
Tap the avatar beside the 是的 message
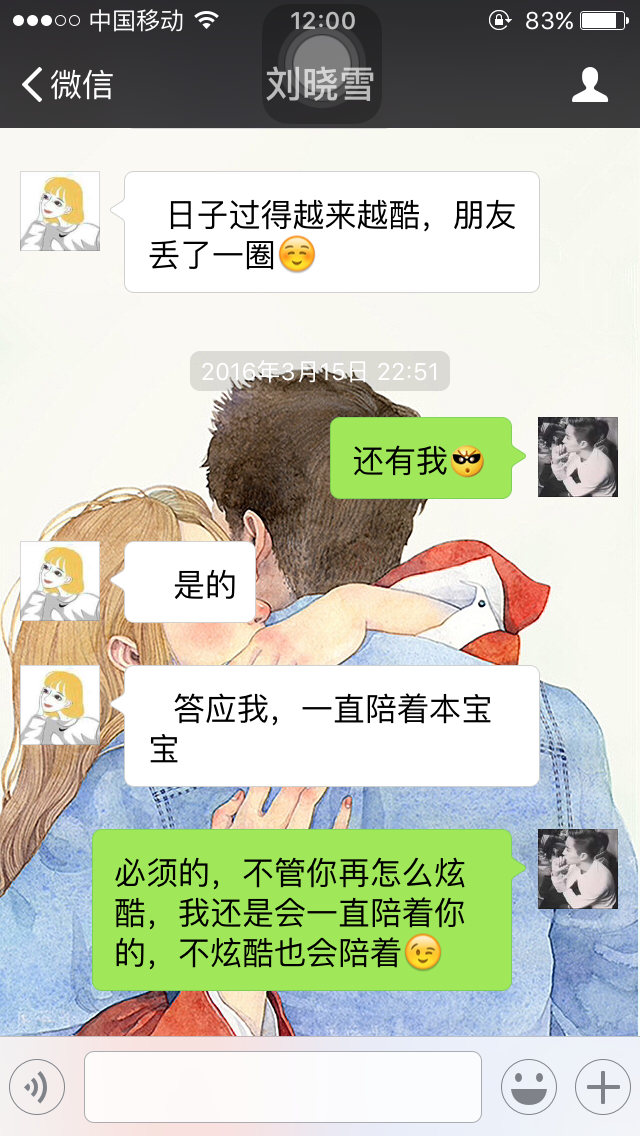click(x=60, y=581)
